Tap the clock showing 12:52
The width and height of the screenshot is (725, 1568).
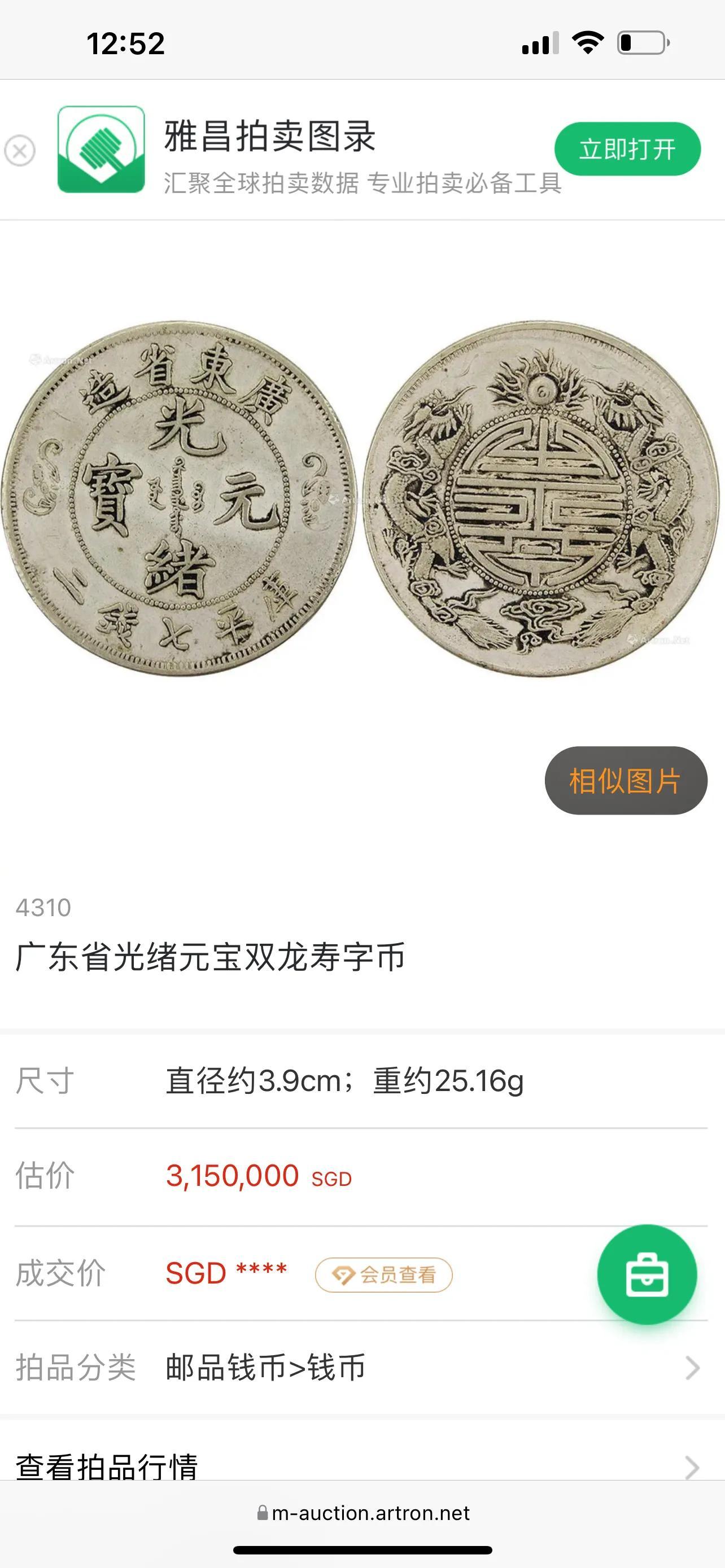click(126, 42)
